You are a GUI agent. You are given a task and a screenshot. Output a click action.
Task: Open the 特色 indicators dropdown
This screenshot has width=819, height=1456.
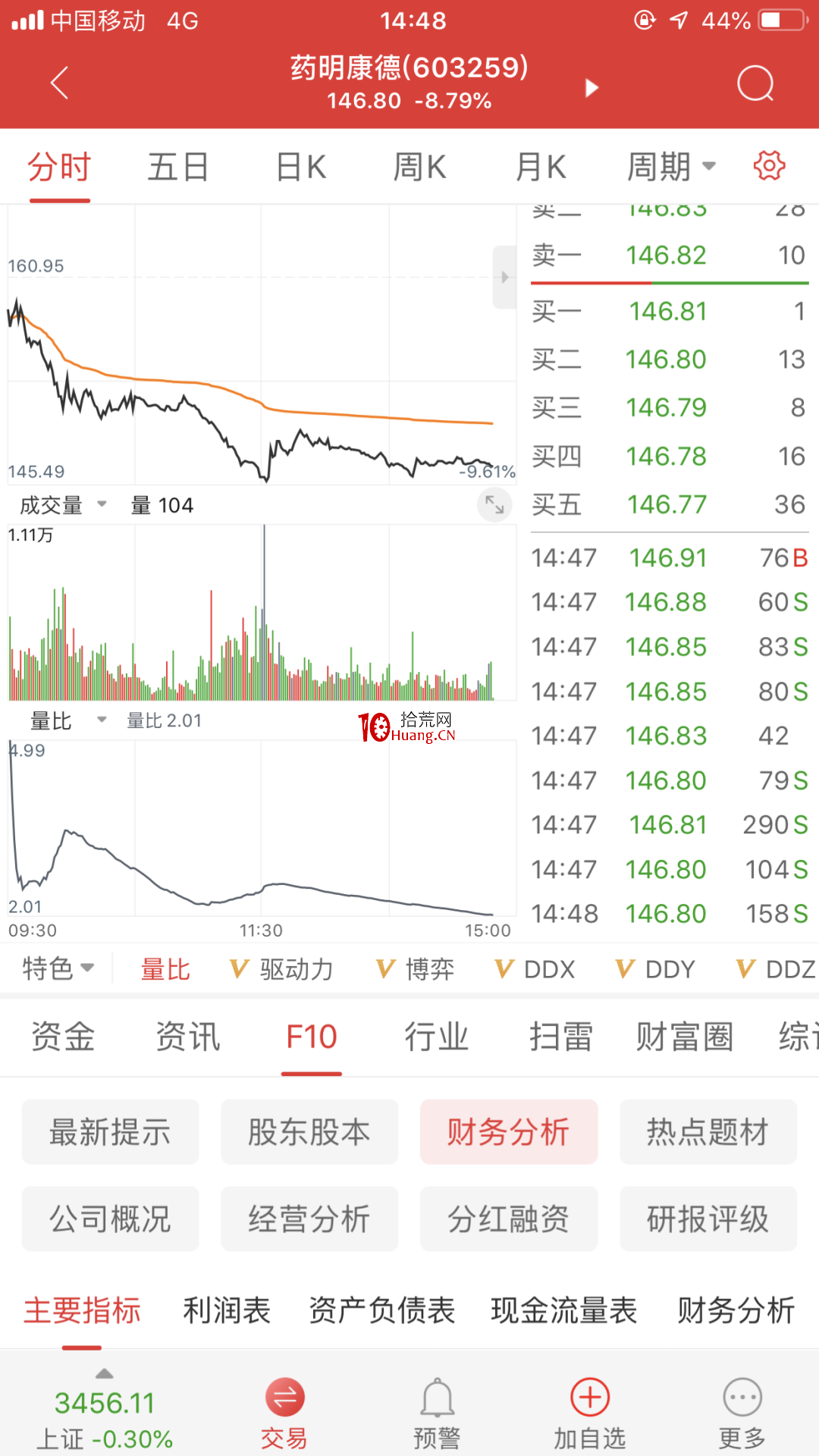(58, 968)
